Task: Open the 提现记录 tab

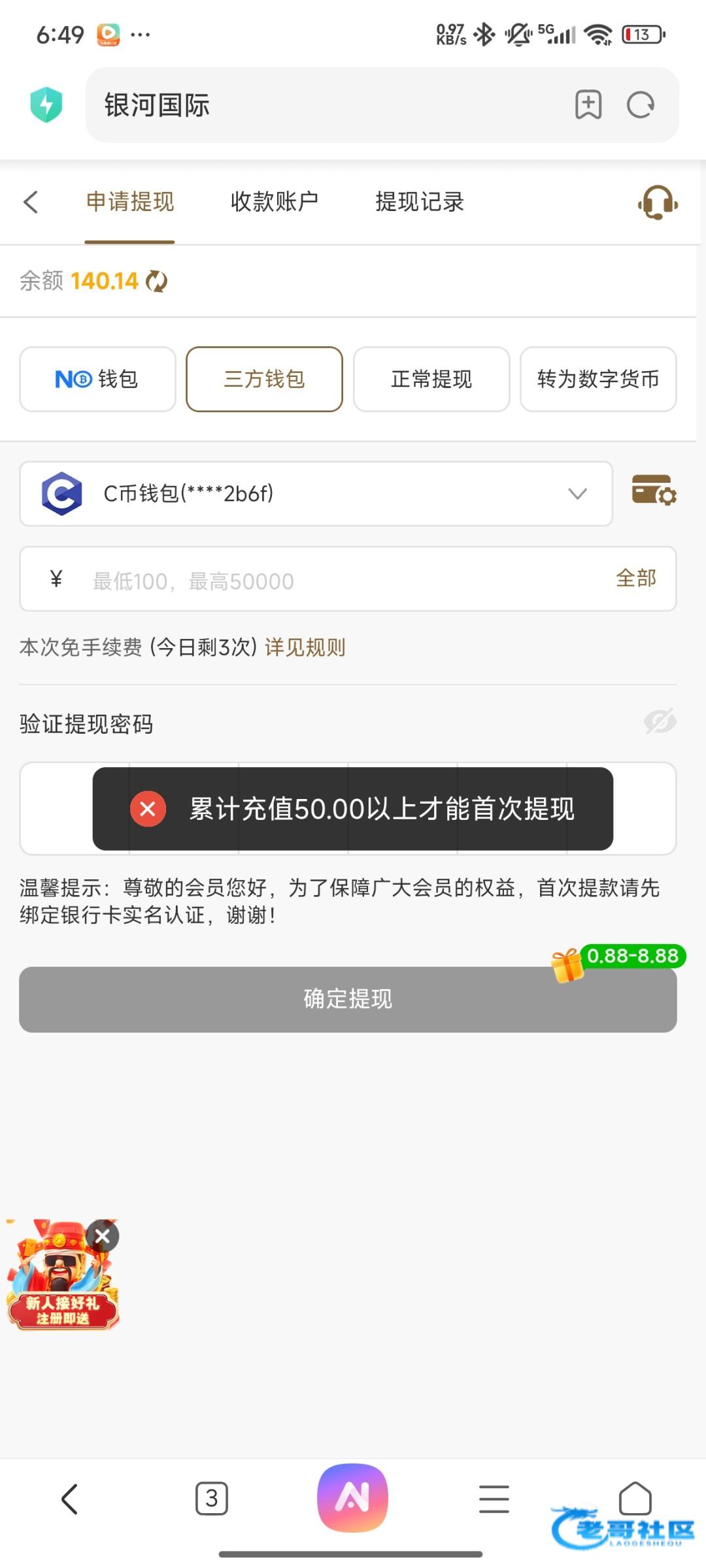Action: (420, 202)
